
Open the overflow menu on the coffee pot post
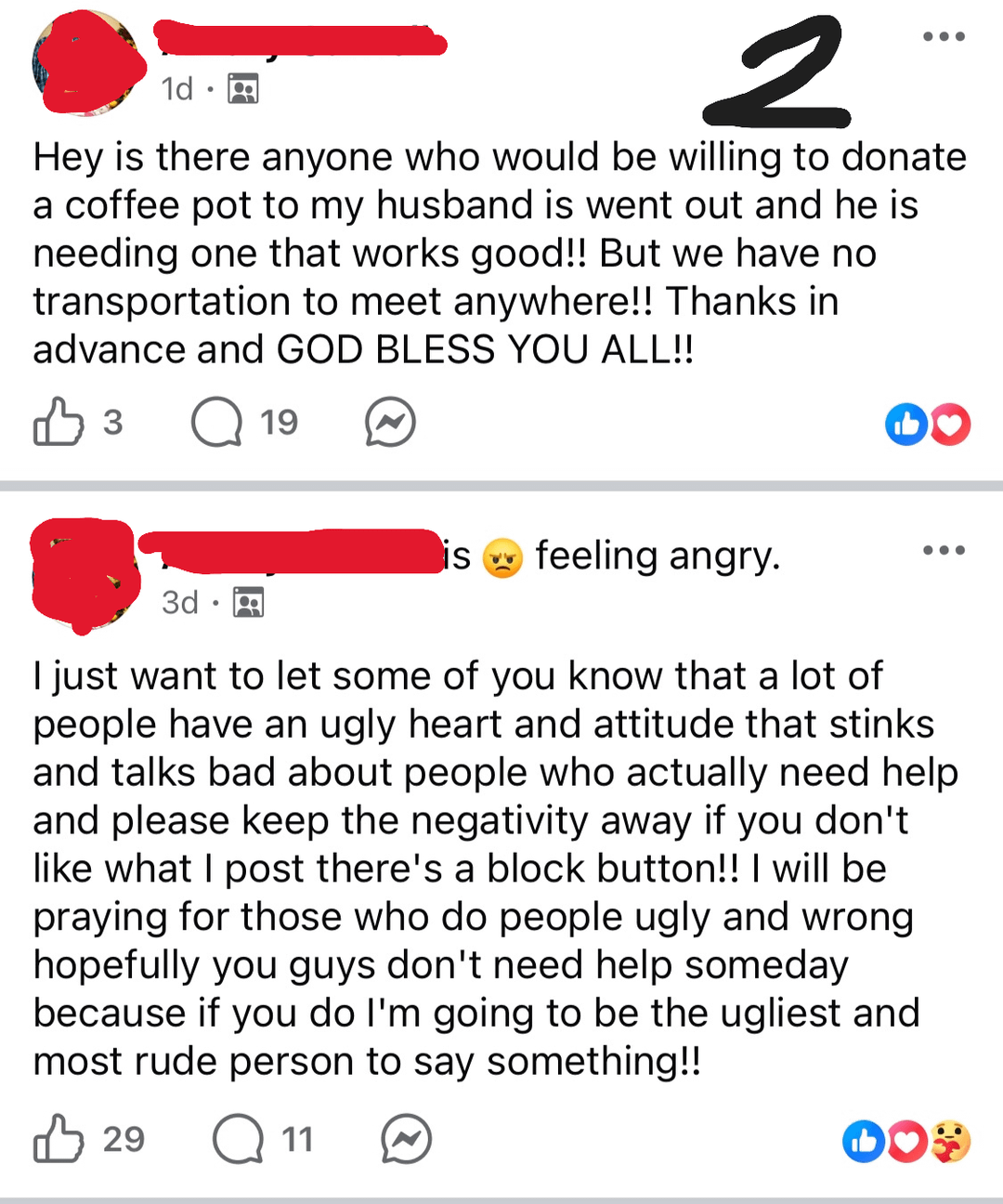(944, 37)
